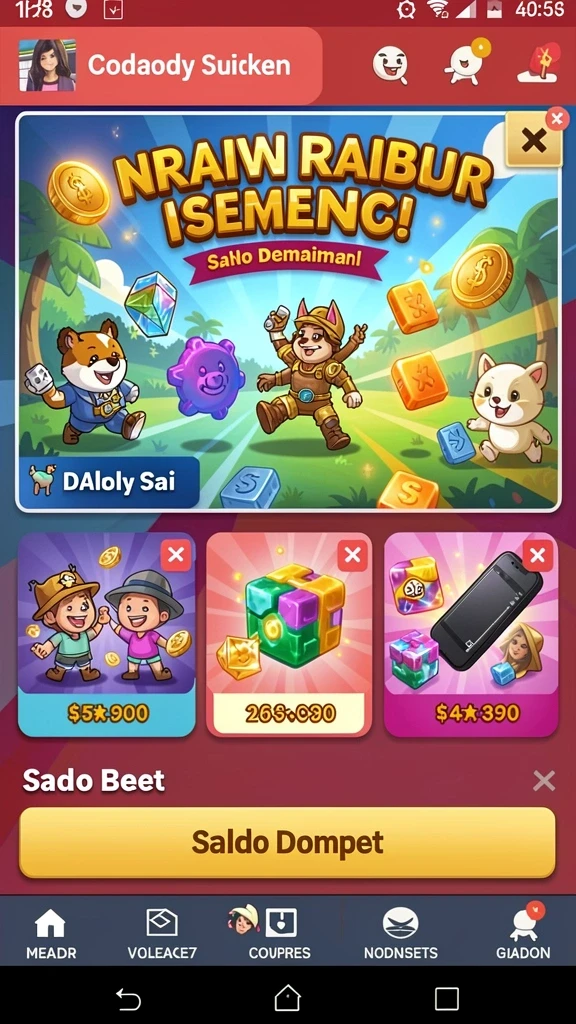
Task: Switch to the MEADR home tab
Action: [51, 934]
